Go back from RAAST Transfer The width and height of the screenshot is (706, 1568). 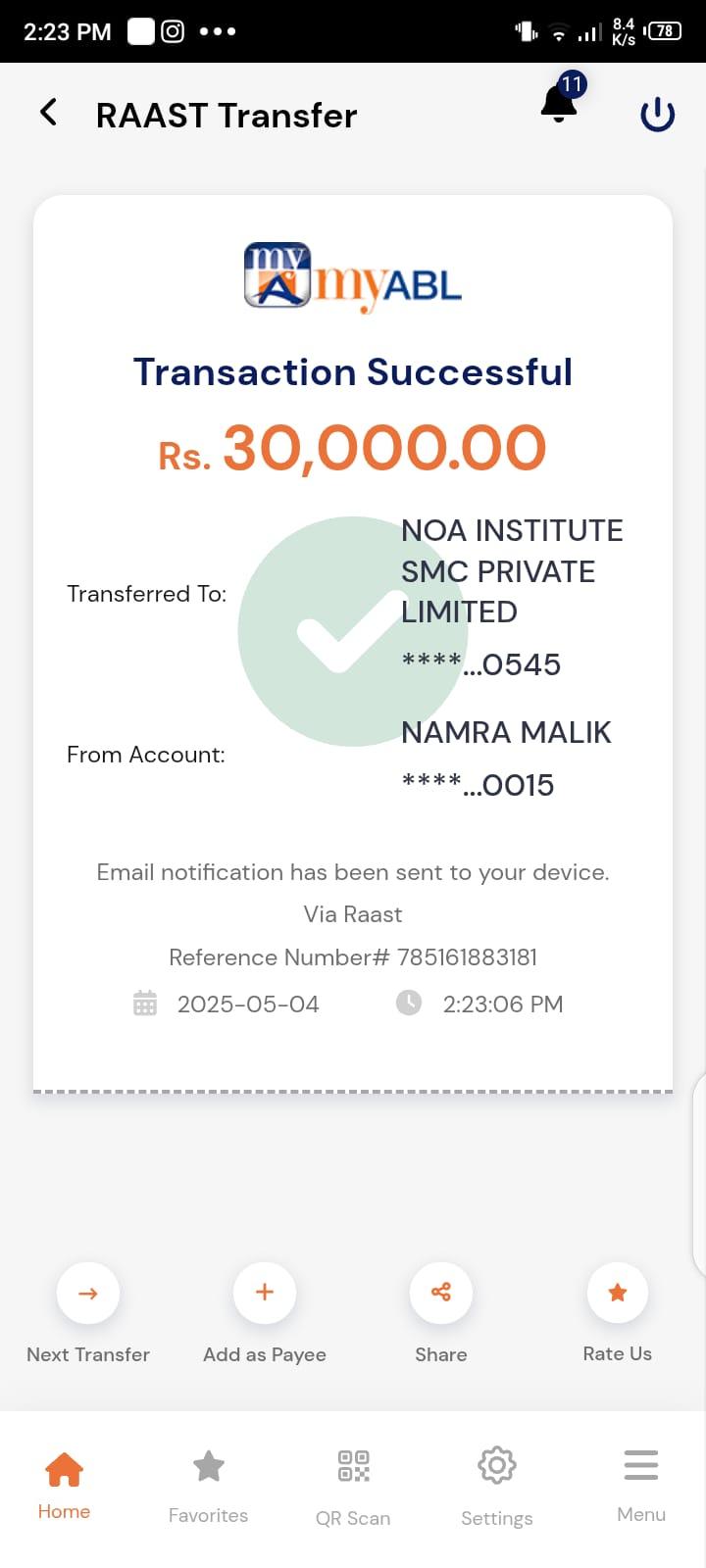[x=48, y=113]
